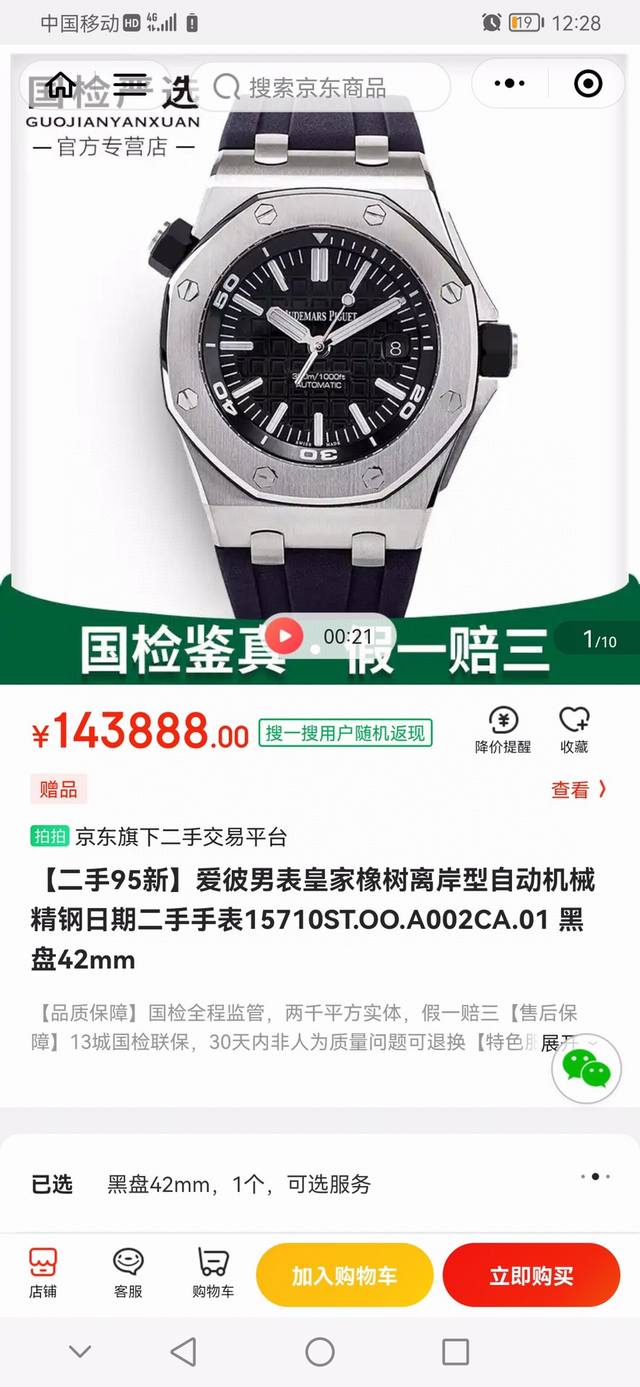Viewport: 640px width, 1387px height.
Task: Add the watch to cart
Action: (344, 1276)
